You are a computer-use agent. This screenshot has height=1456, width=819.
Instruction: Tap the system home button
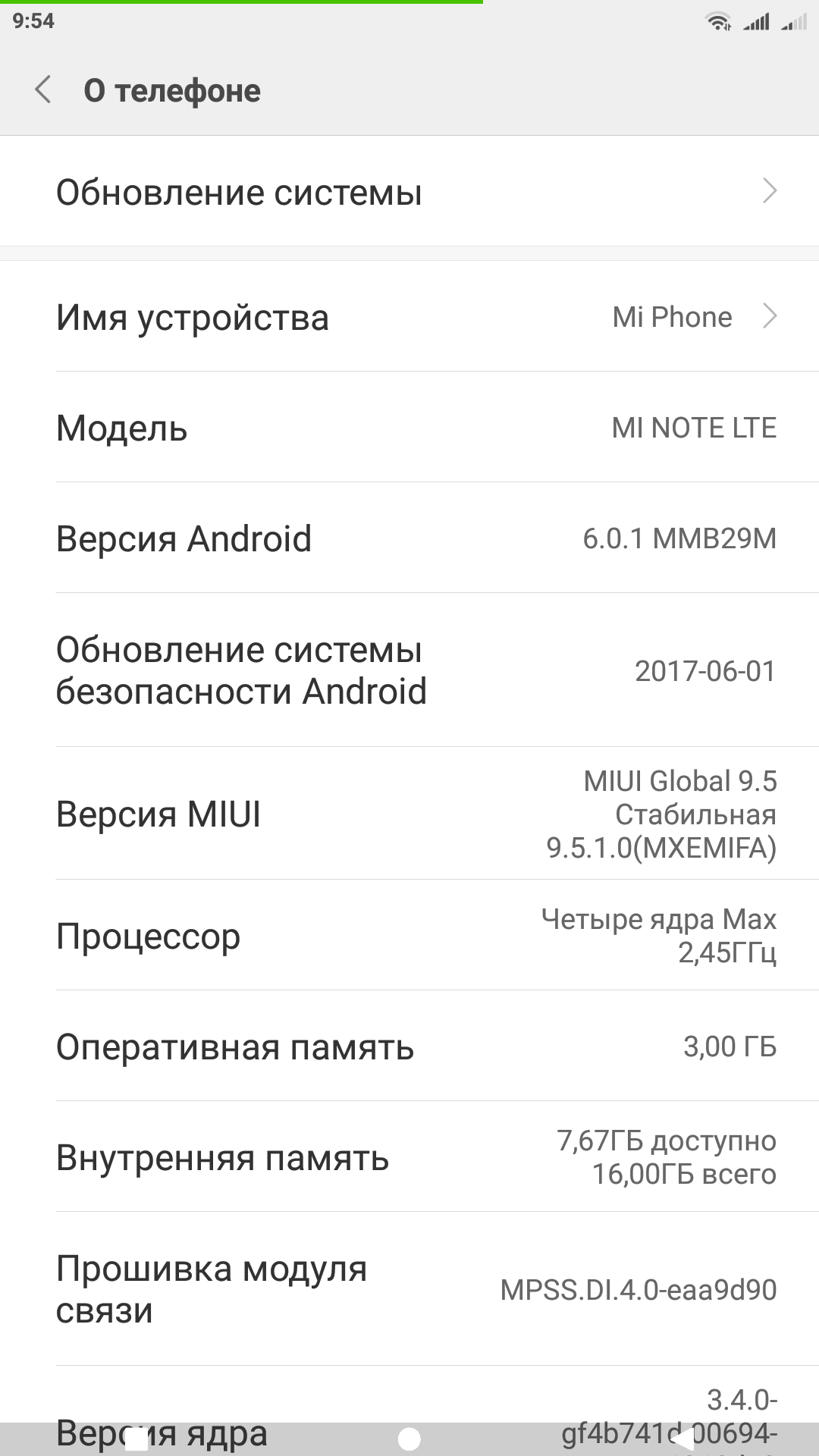[409, 1439]
